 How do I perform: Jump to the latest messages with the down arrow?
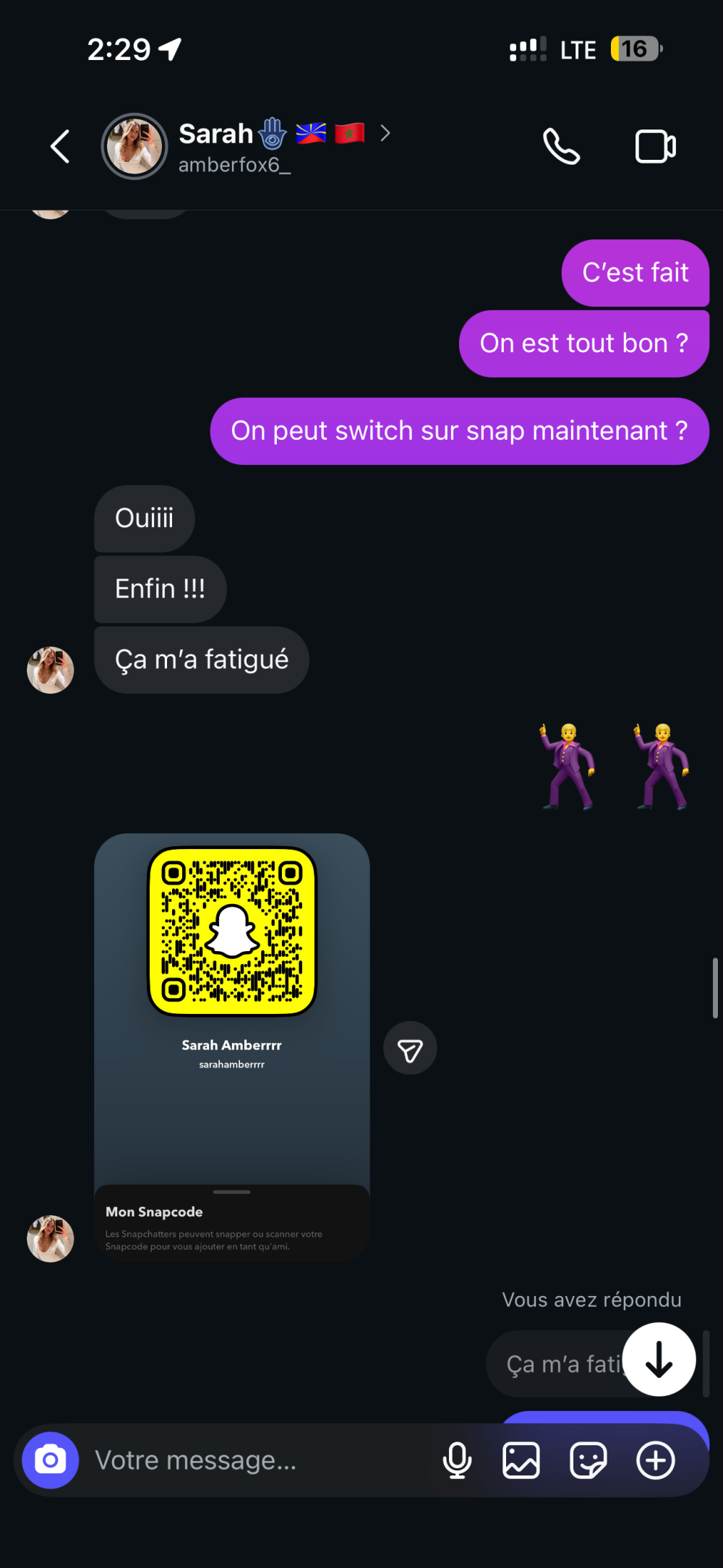(x=659, y=1359)
